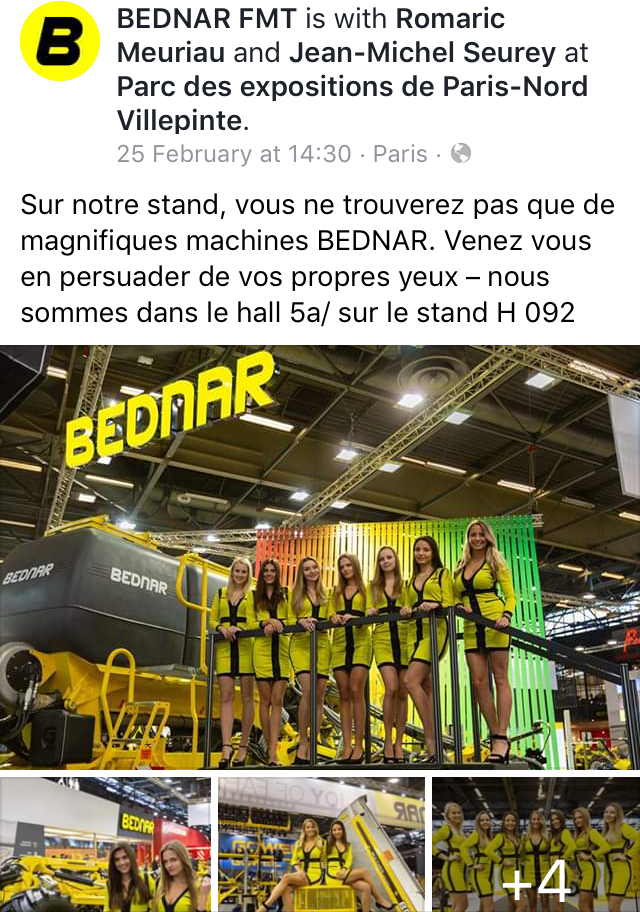View the photo of women sitting on equipment
Image resolution: width=640 pixels, height=912 pixels.
pos(321,844)
